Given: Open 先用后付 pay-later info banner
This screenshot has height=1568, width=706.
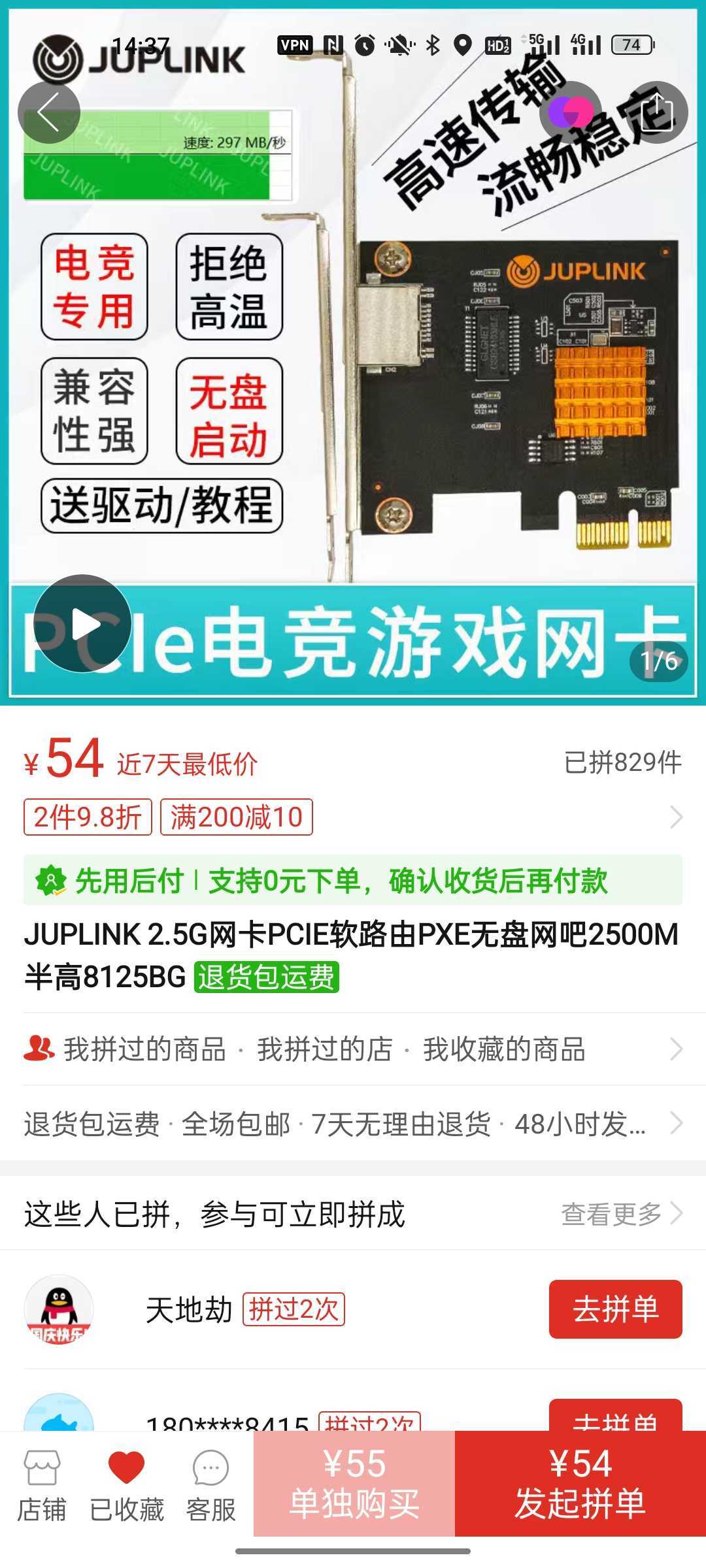Looking at the screenshot, I should (x=353, y=880).
